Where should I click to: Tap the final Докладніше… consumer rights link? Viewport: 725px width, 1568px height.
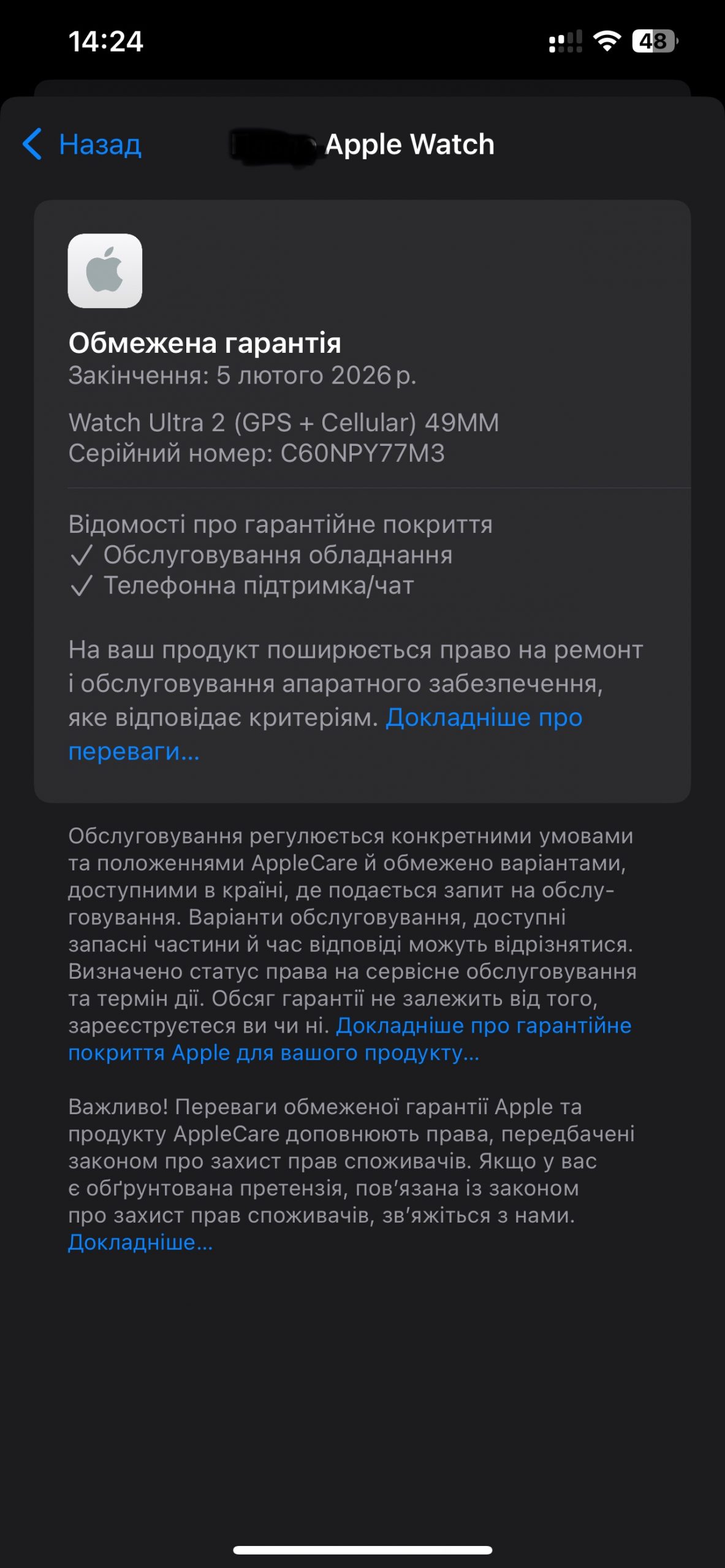click(140, 1242)
